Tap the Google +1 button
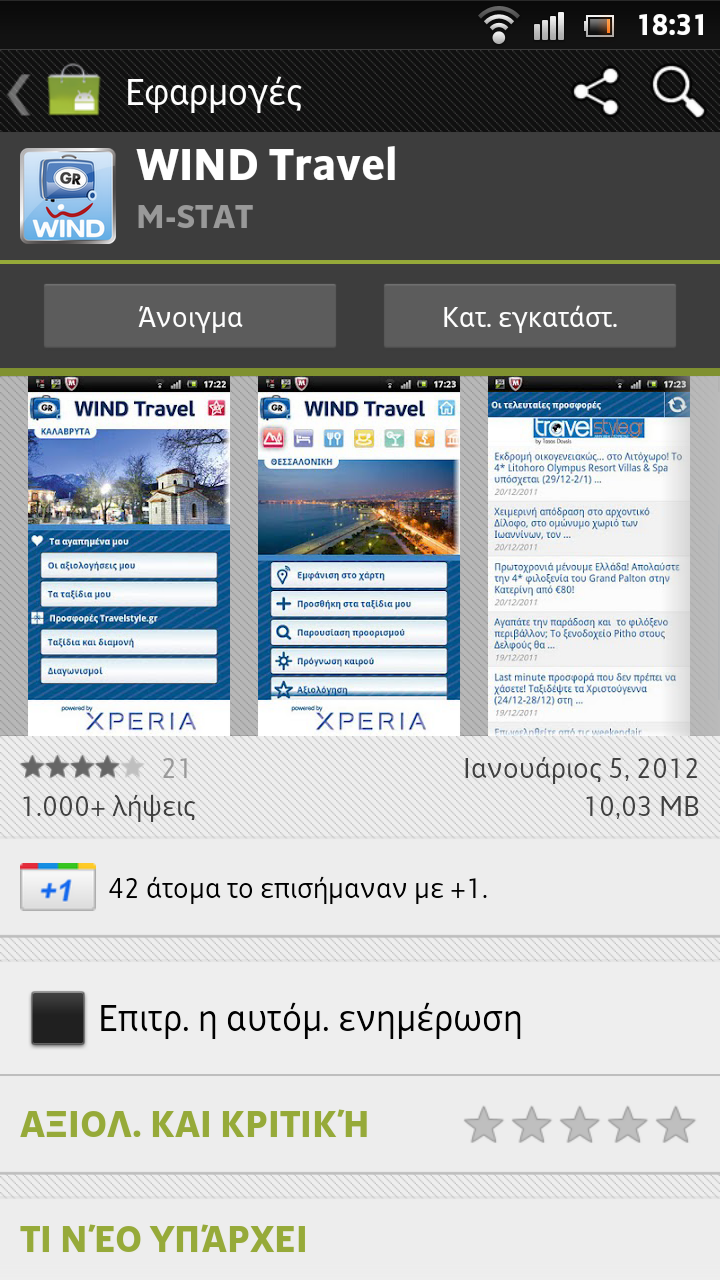Image resolution: width=720 pixels, height=1280 pixels. pos(58,887)
